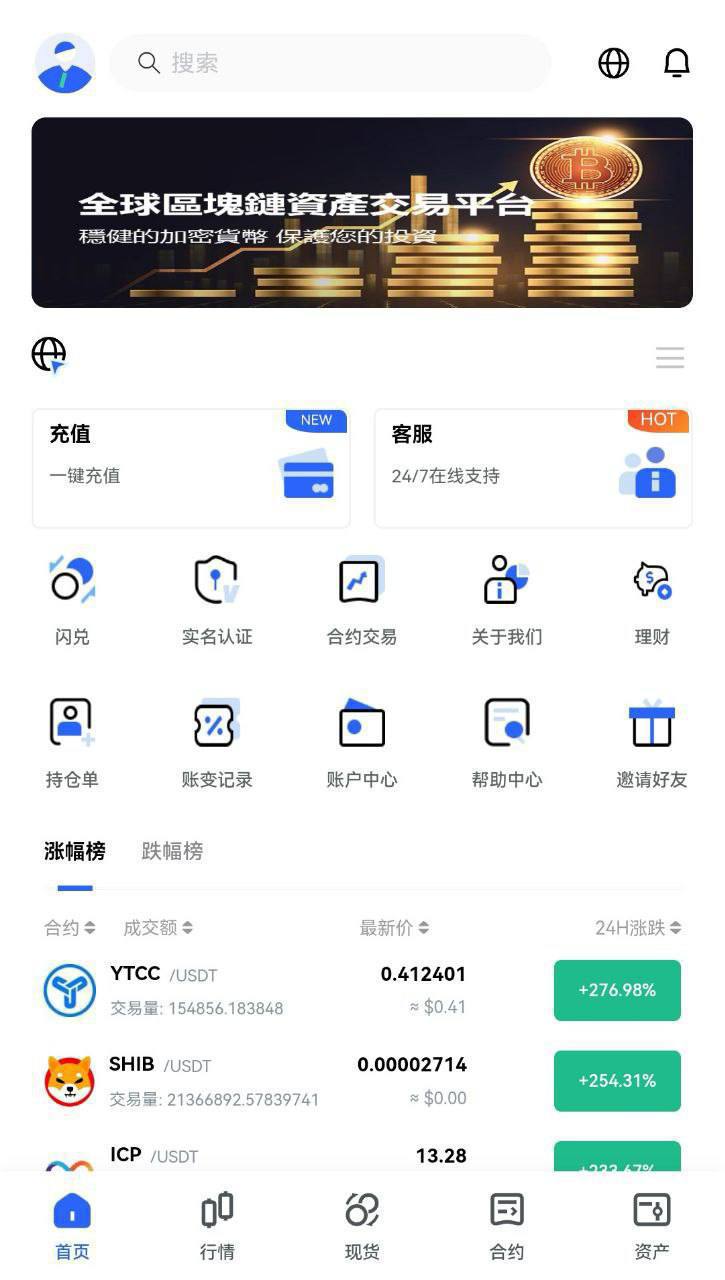Sort the list by 24H涨跌 change
725x1280 pixels.
631,927
